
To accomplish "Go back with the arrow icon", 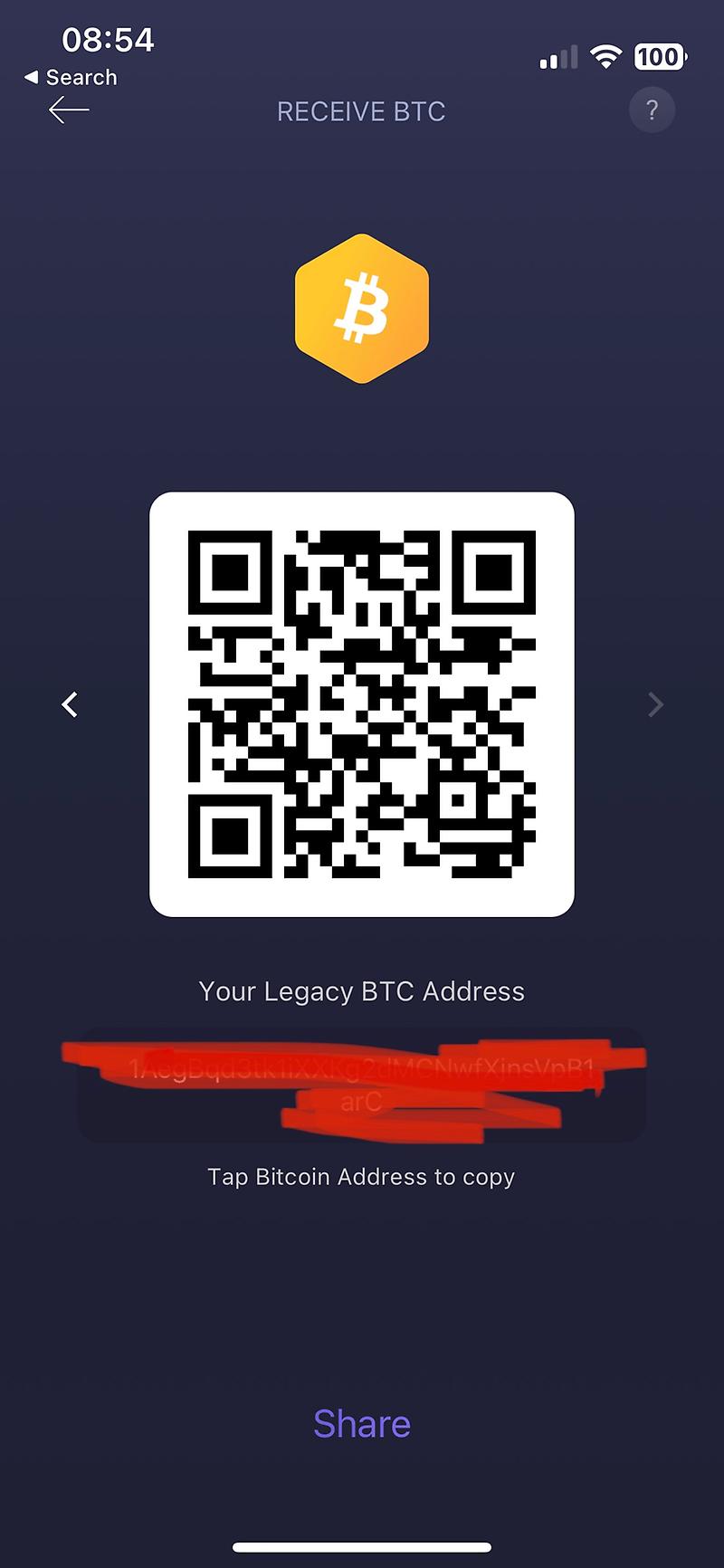I will point(69,111).
